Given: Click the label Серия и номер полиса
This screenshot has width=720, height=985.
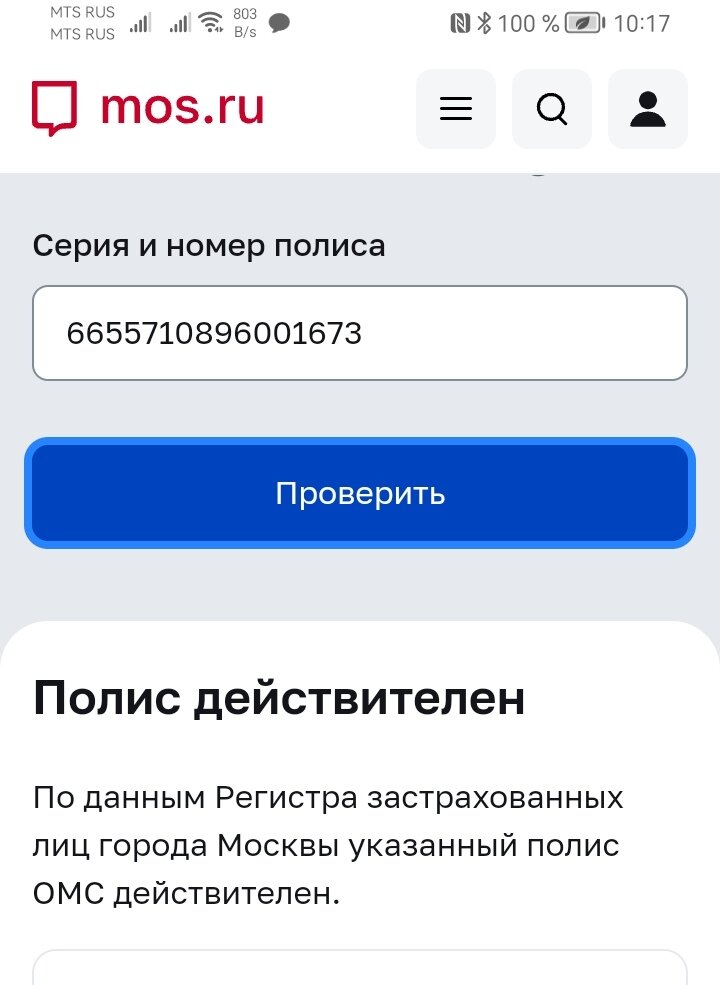Looking at the screenshot, I should (x=209, y=245).
